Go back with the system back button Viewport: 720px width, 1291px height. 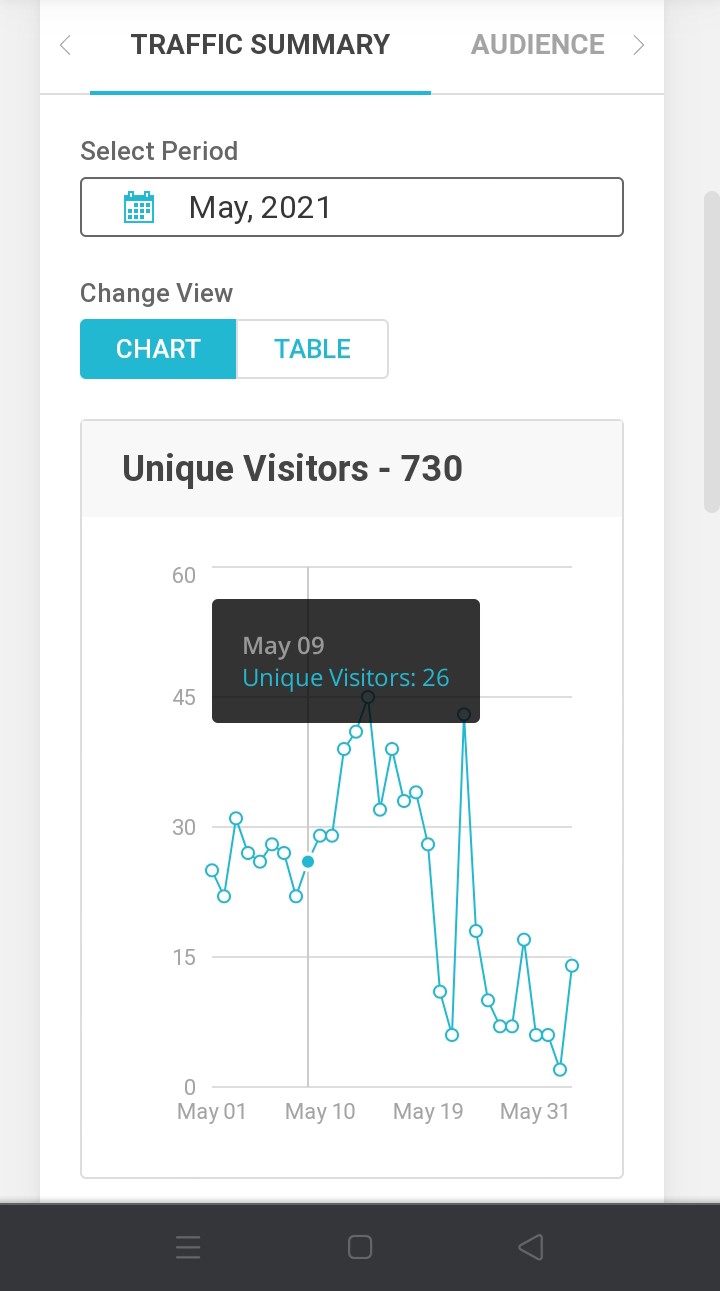(531, 1247)
